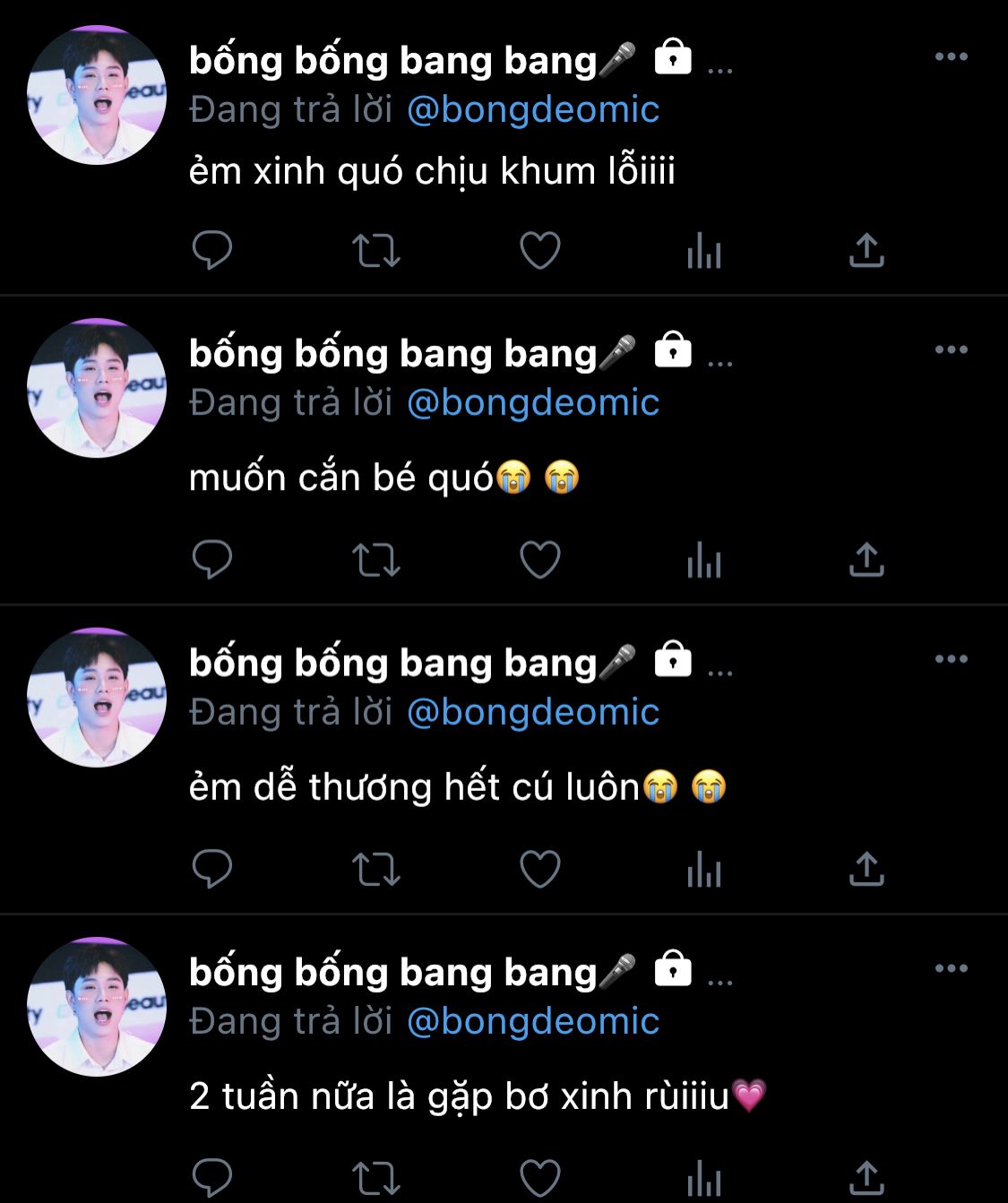Viewport: 1008px width, 1203px height.
Task: Open @bongdeomic link in 'ẻm dễ thương' tweet
Action: pos(533,712)
